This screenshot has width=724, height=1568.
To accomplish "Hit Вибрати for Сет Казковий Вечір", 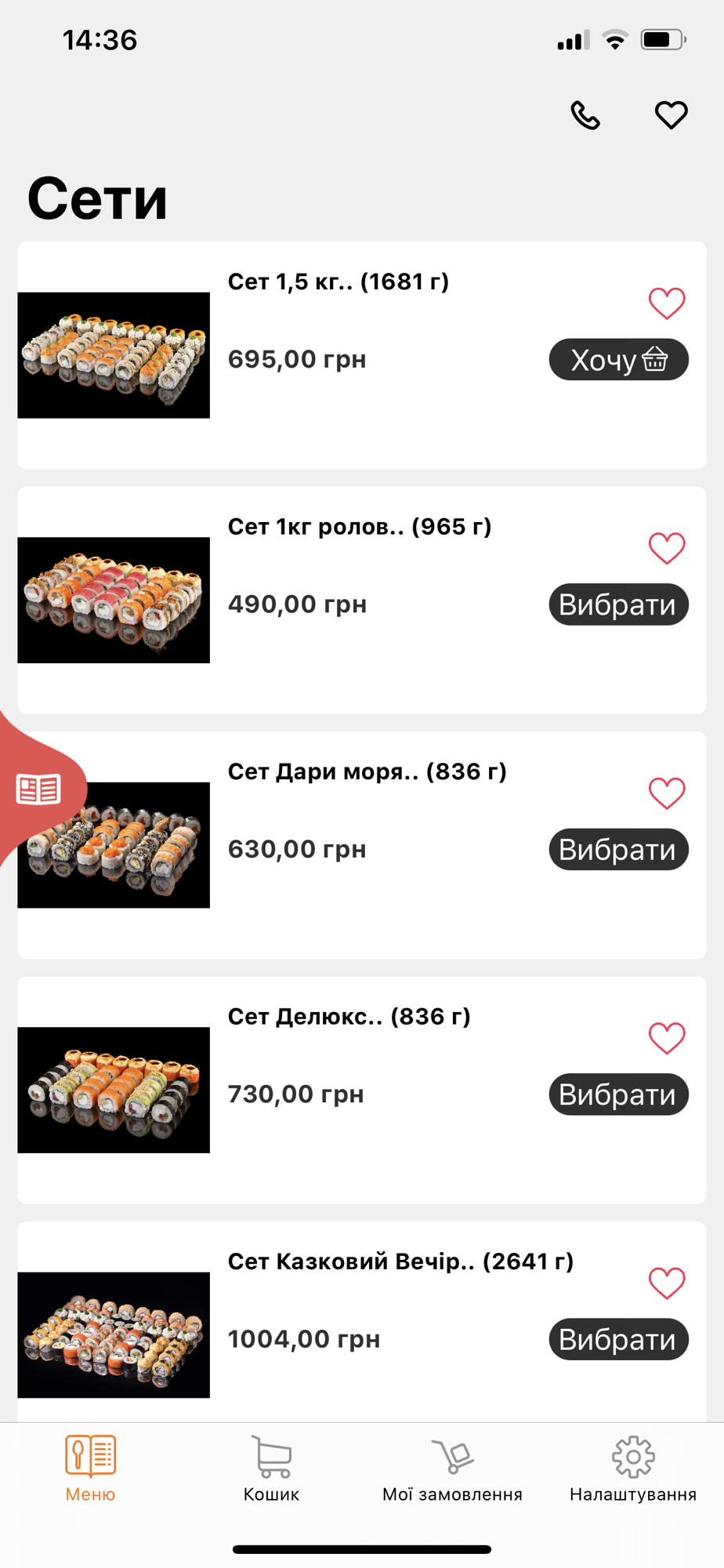I will (618, 1339).
